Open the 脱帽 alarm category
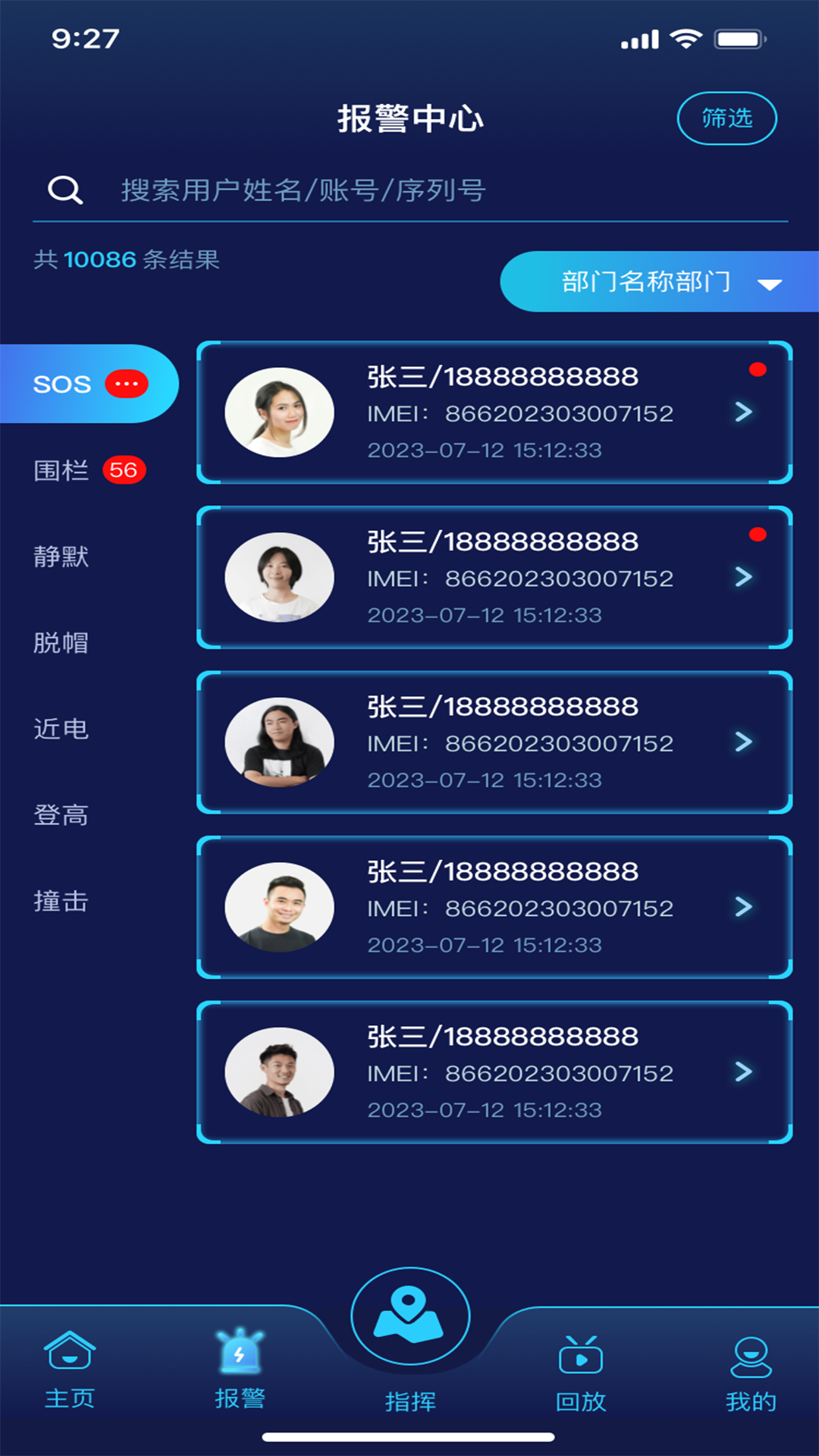The image size is (819, 1456). tap(61, 643)
